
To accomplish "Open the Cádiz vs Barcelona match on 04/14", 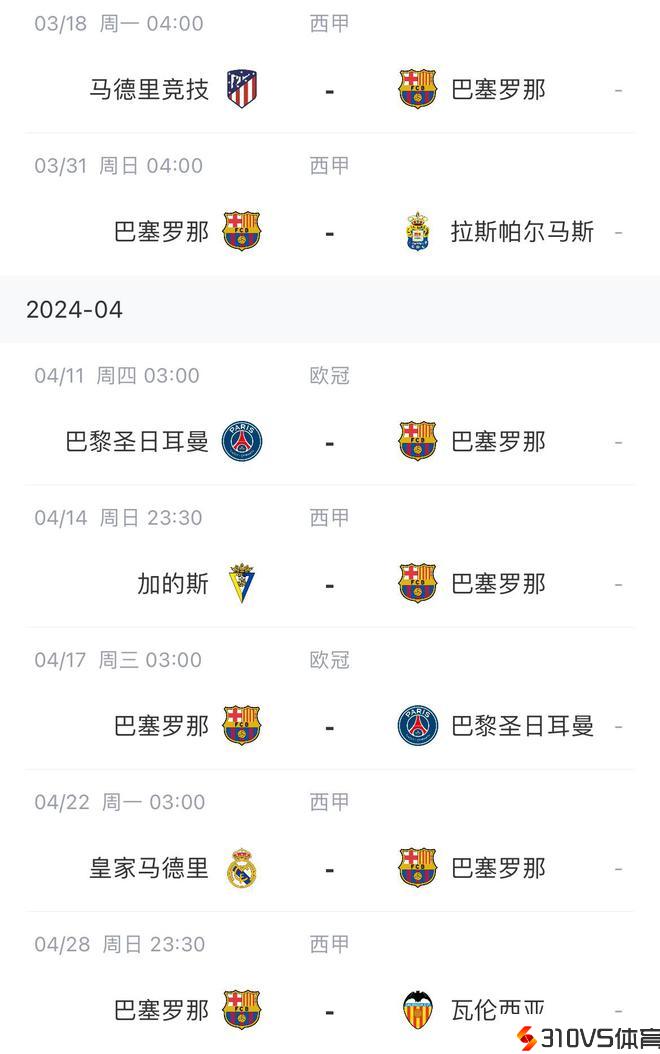I will point(329,584).
